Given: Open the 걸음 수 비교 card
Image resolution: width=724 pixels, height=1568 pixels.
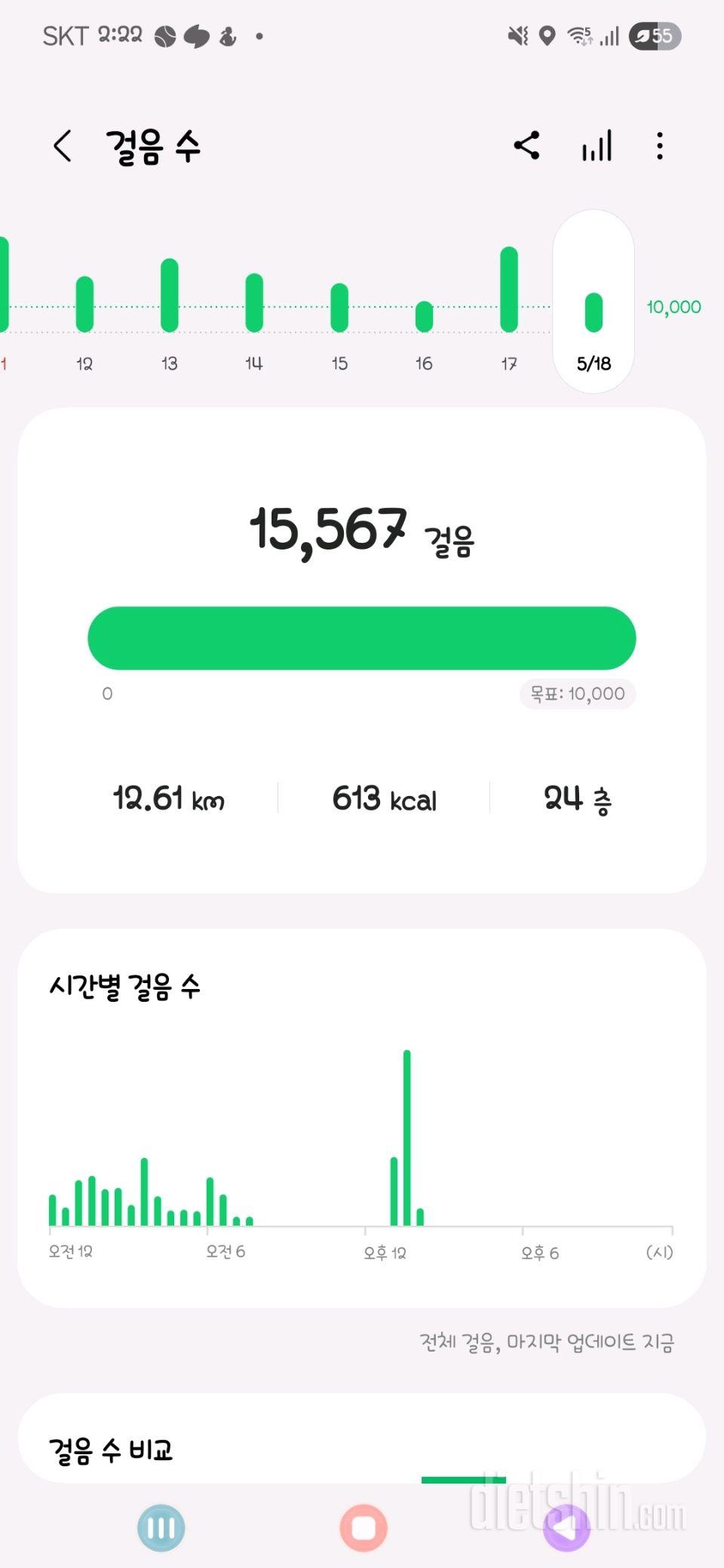Looking at the screenshot, I should pyautogui.click(x=362, y=1438).
